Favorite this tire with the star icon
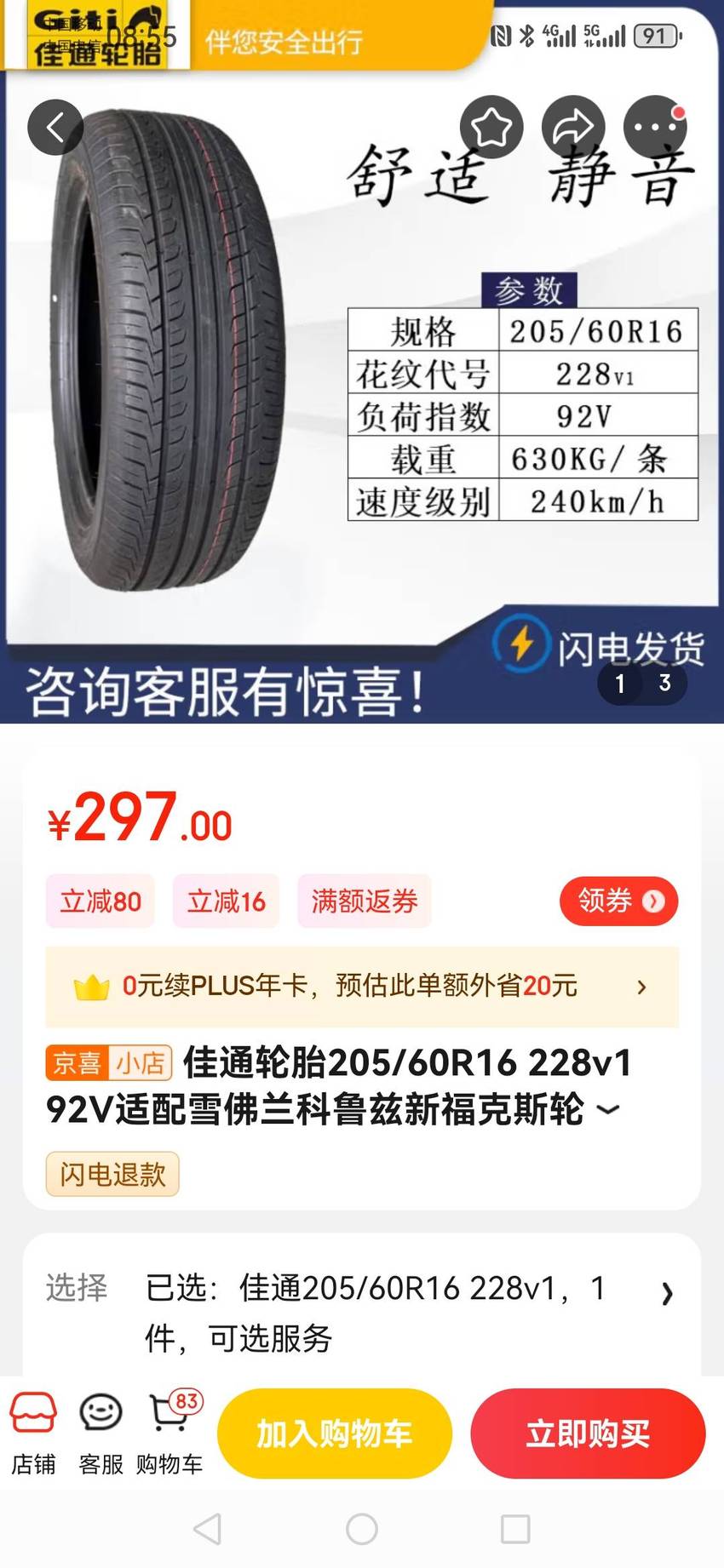Viewport: 724px width, 1568px height. [x=491, y=128]
